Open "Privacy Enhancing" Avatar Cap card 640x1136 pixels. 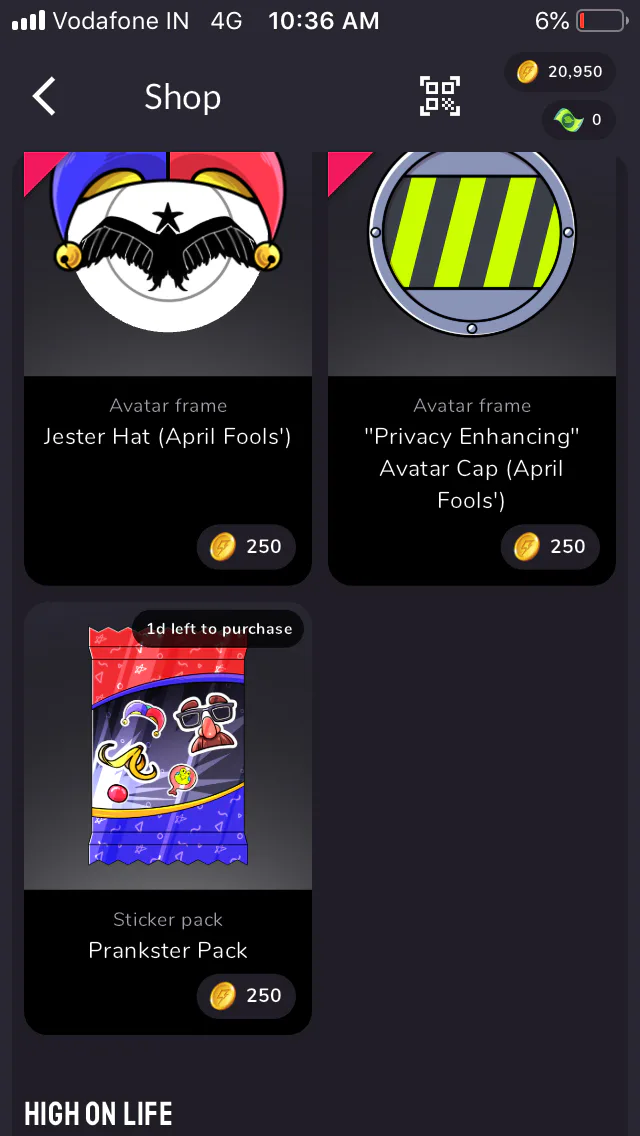pos(472,368)
